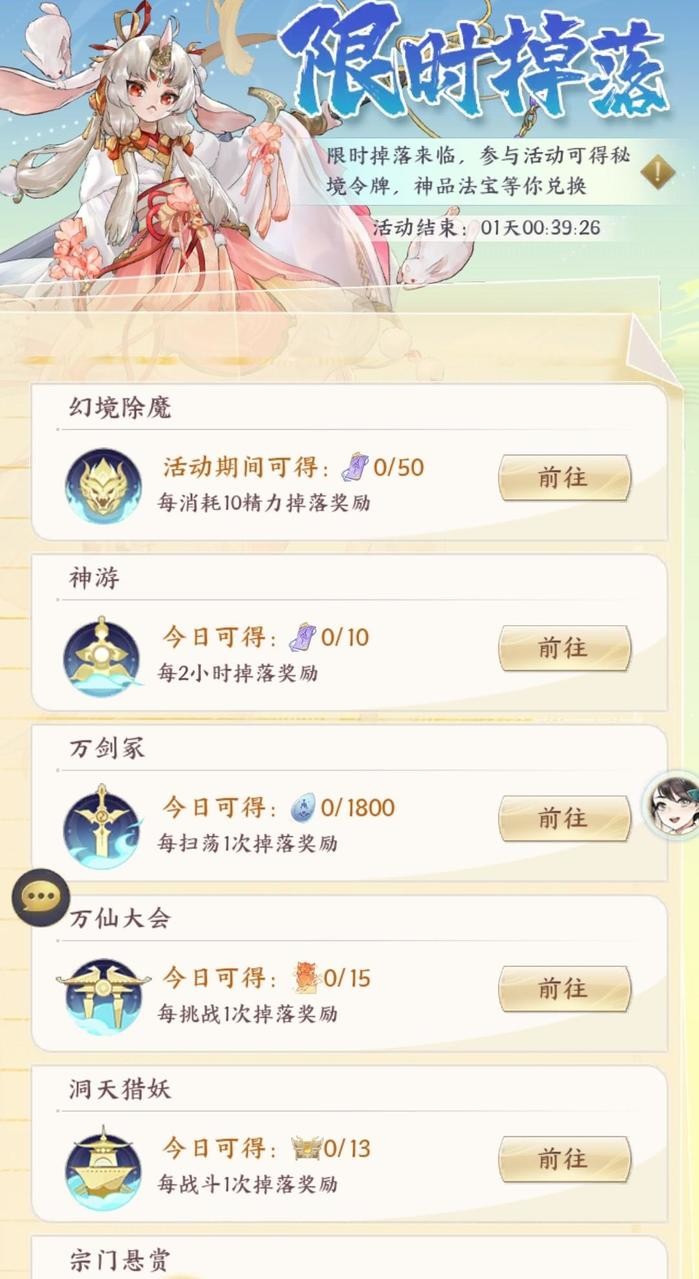Open the floating chat bubble

[x=41, y=897]
